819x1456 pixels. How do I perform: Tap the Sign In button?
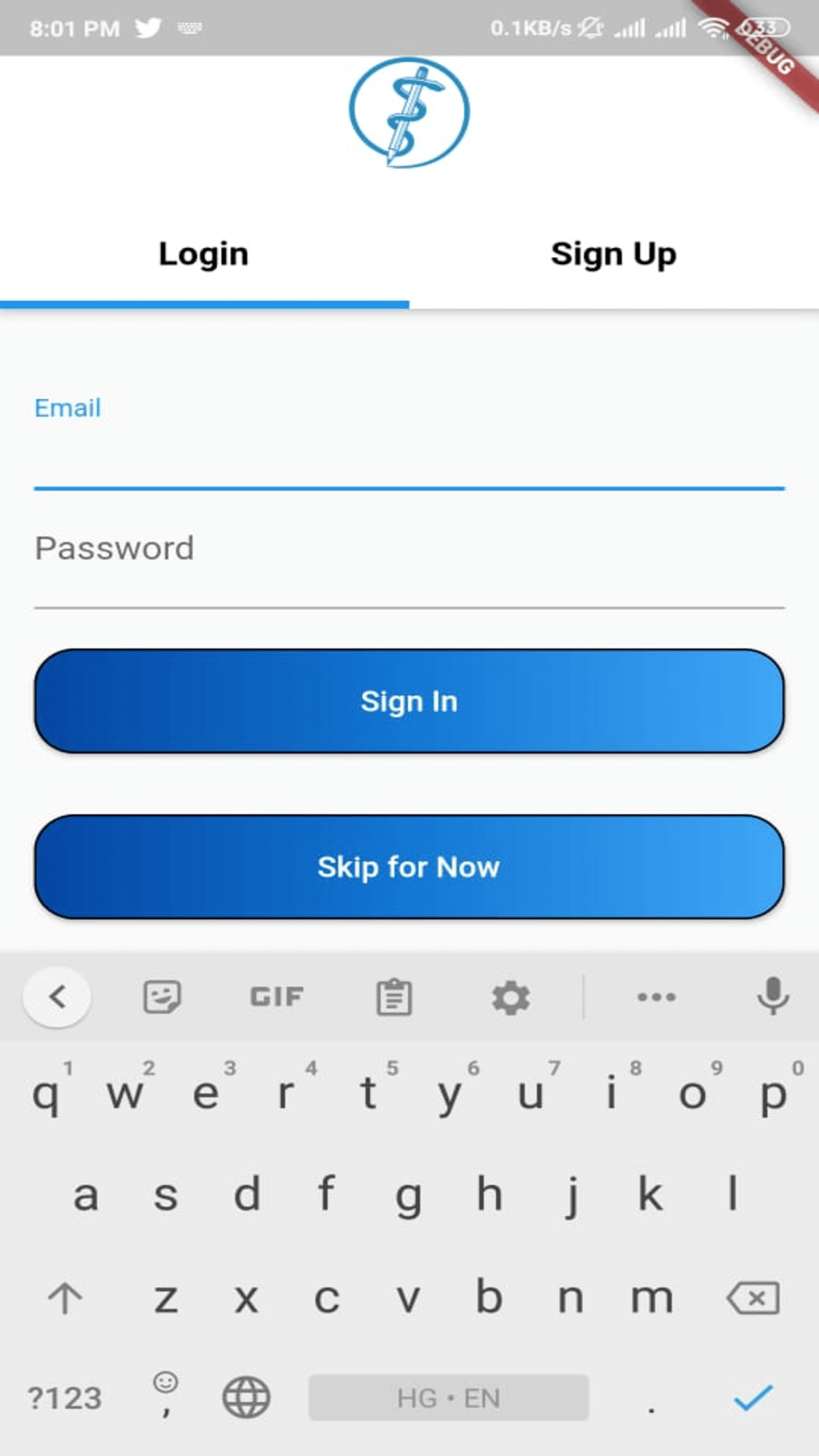(x=409, y=701)
